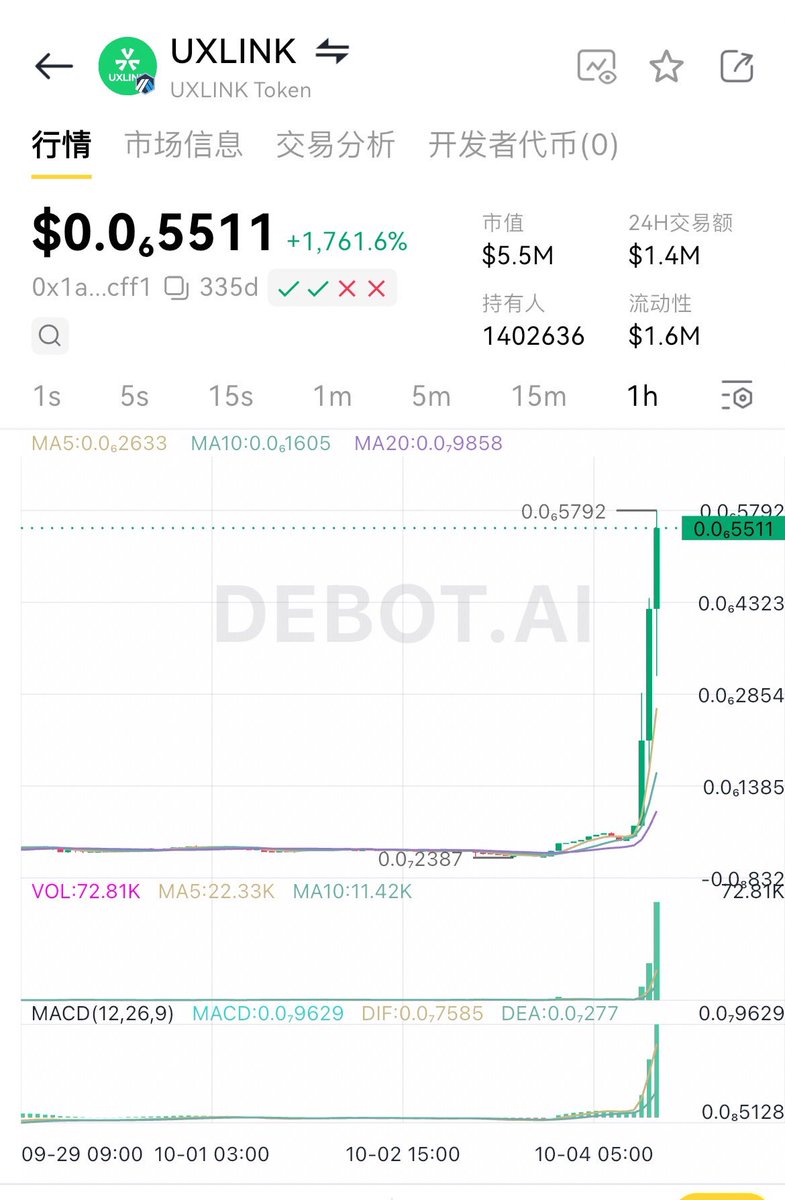Set the chart to 15m interval
Image resolution: width=785 pixels, height=1200 pixels.
pyautogui.click(x=539, y=397)
